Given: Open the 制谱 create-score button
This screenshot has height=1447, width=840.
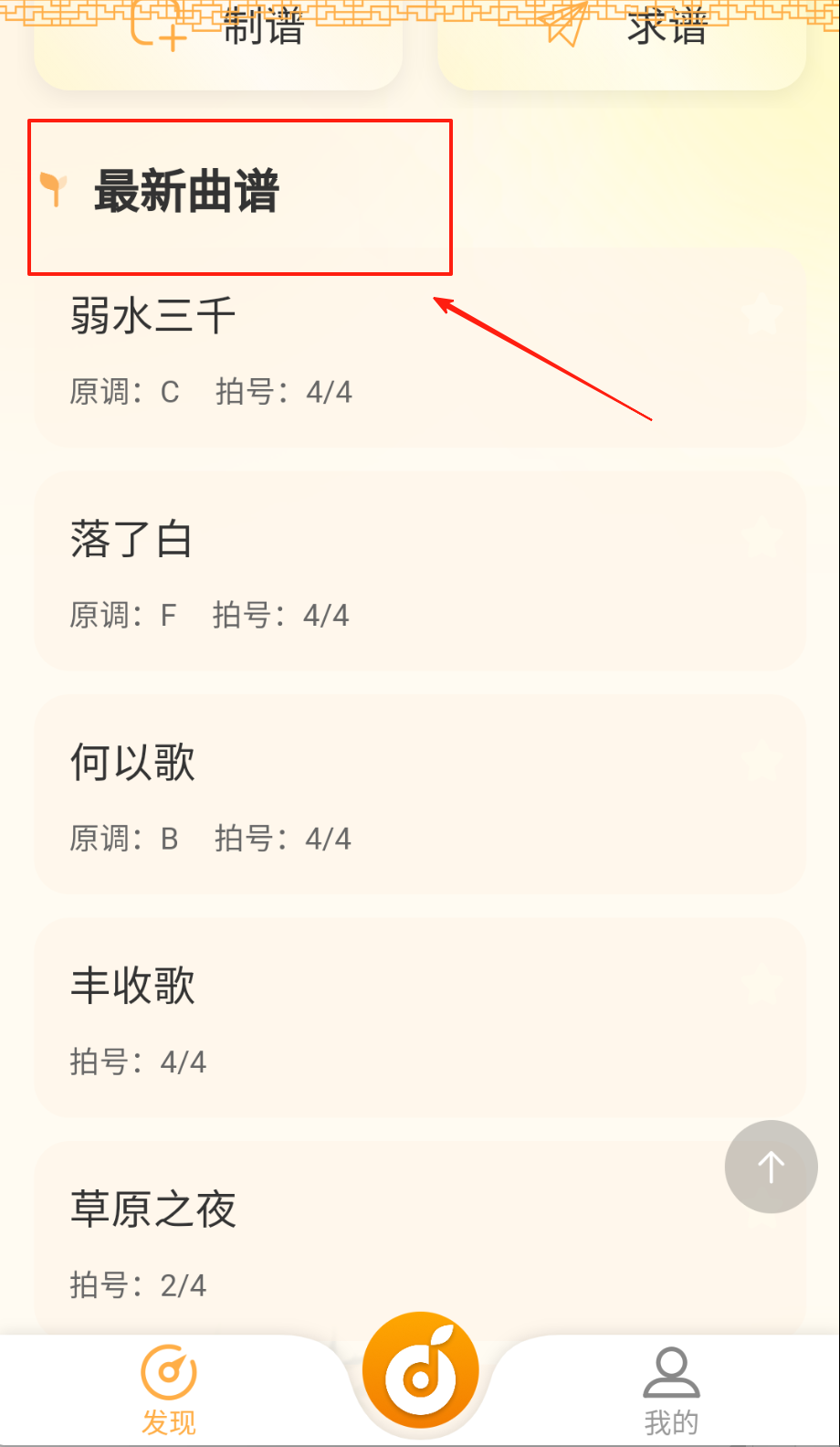Looking at the screenshot, I should pyautogui.click(x=218, y=37).
